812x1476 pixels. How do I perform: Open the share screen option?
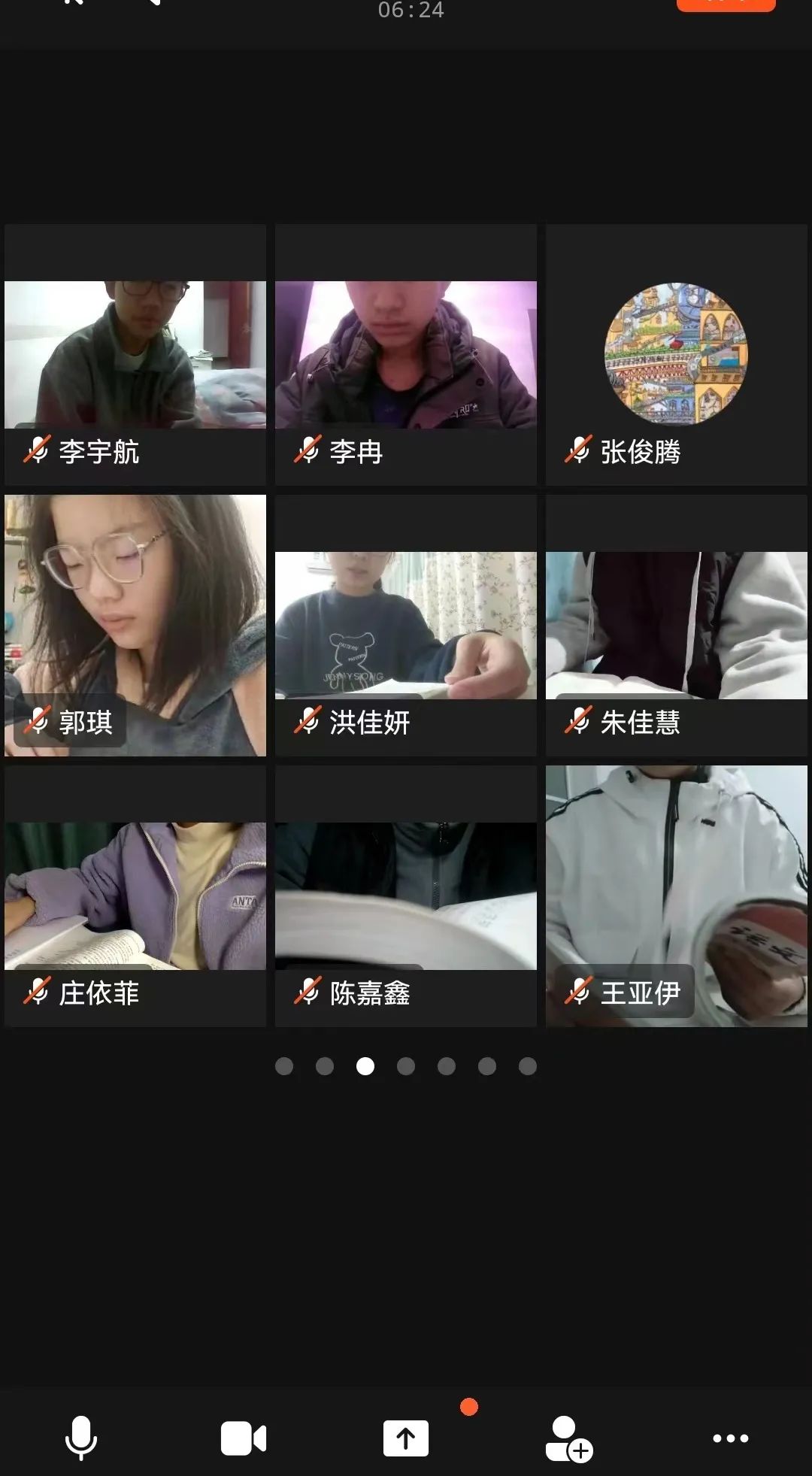click(x=406, y=1438)
